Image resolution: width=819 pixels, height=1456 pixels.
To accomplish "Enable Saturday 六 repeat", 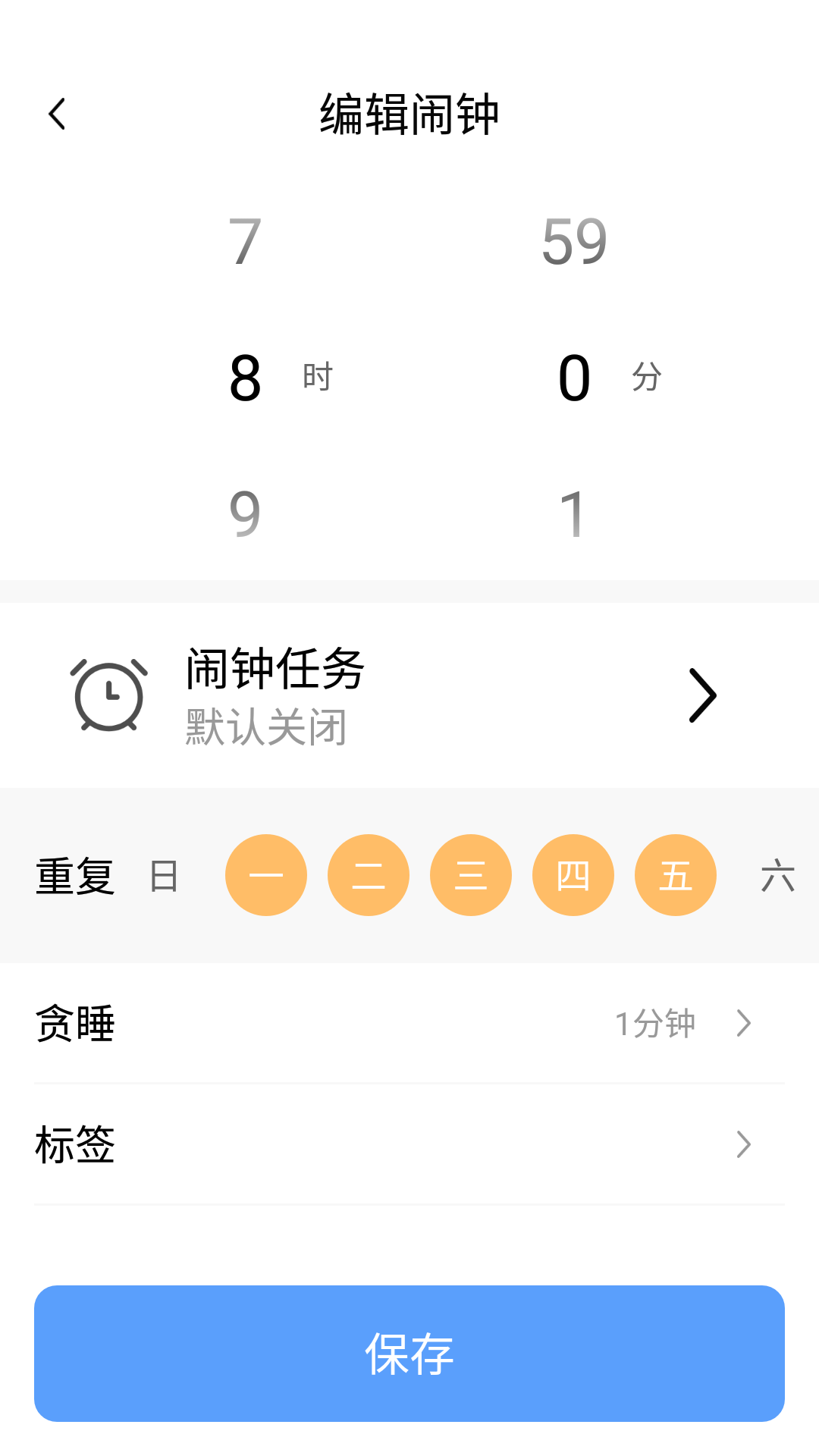I will point(777,875).
